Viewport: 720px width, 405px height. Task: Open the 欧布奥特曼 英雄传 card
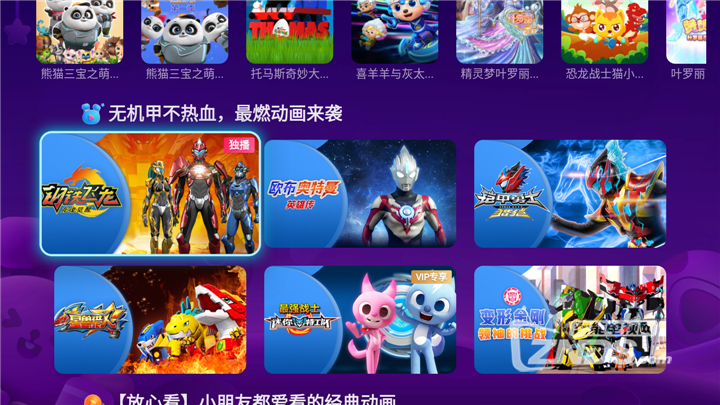(x=359, y=193)
